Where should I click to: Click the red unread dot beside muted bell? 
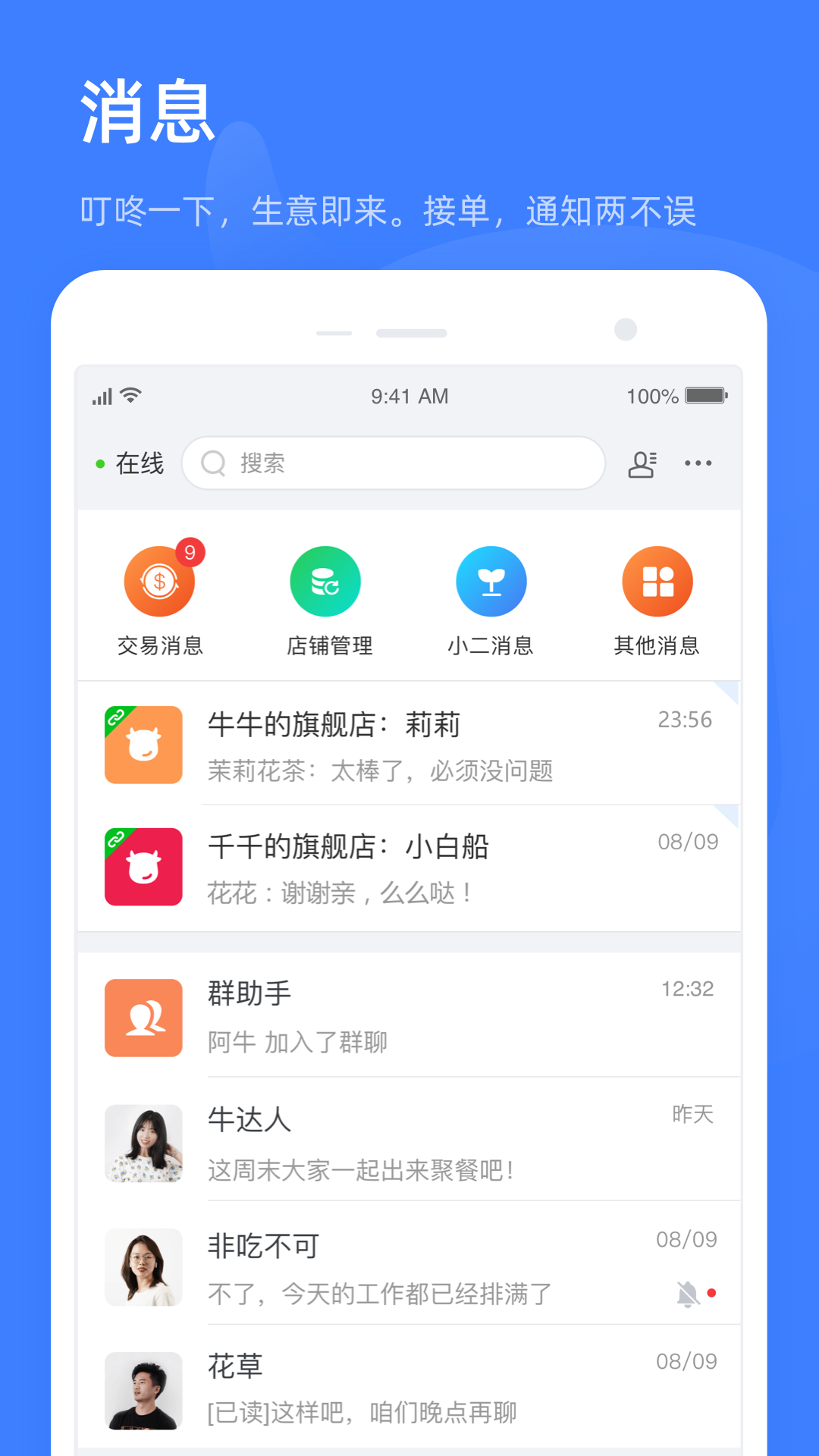click(x=711, y=1293)
